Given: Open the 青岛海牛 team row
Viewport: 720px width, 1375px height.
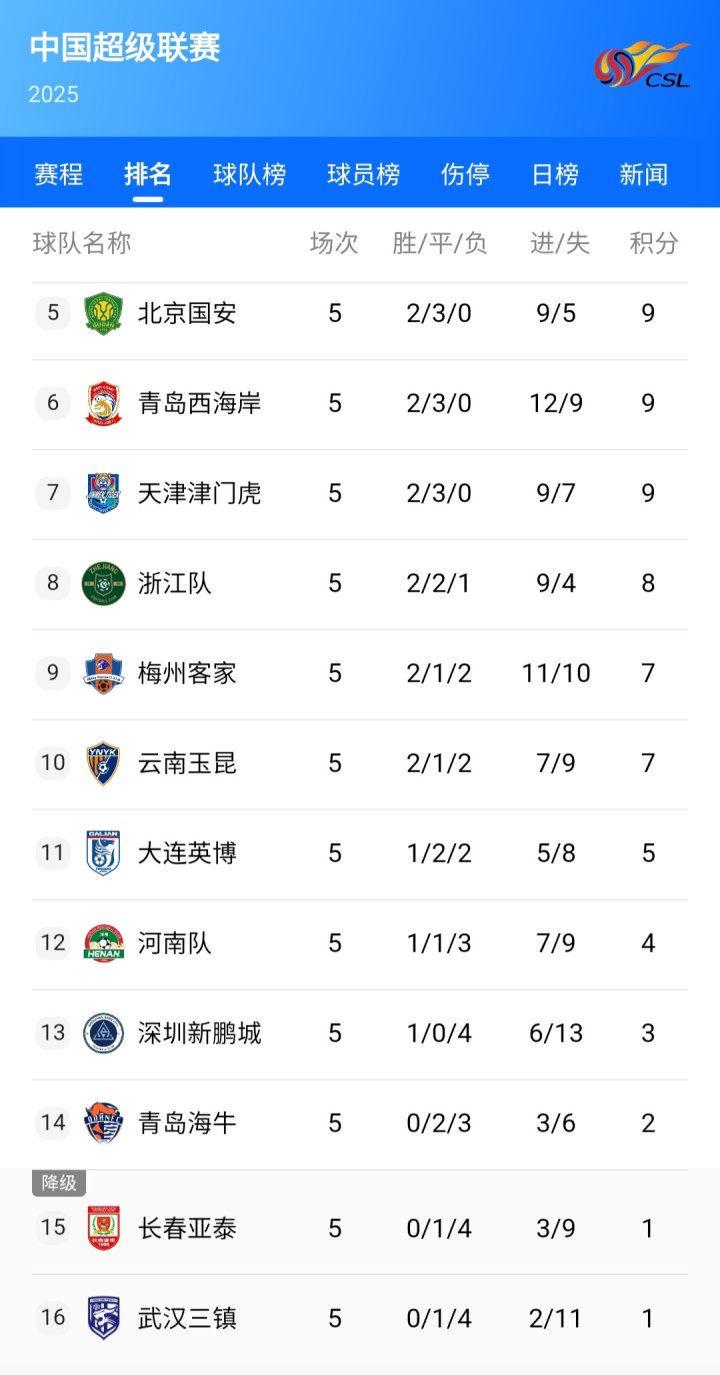Looking at the screenshot, I should tap(360, 1124).
